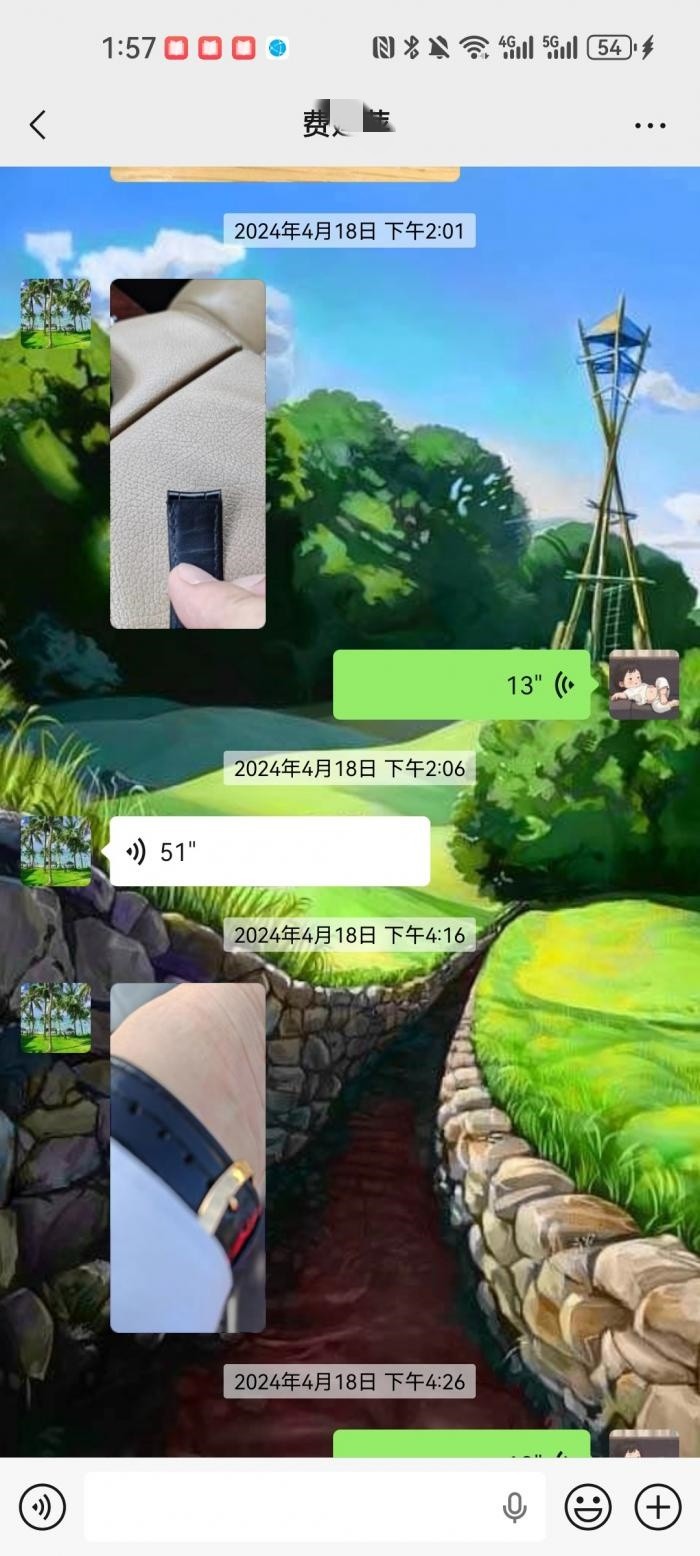Open my baby avatar next to 13" message
700x1556 pixels.
click(644, 685)
